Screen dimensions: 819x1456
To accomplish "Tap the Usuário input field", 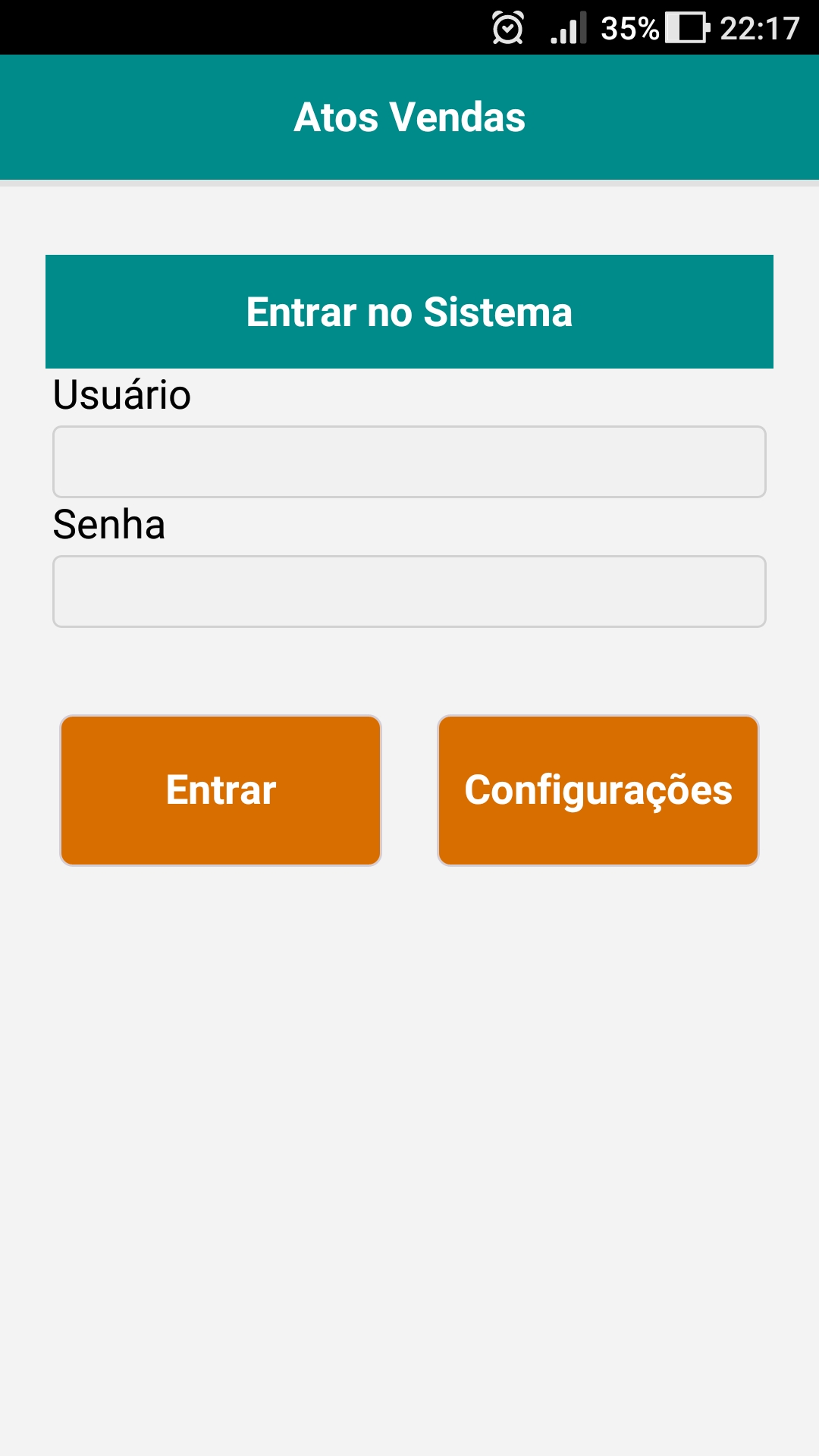I will click(x=409, y=462).
